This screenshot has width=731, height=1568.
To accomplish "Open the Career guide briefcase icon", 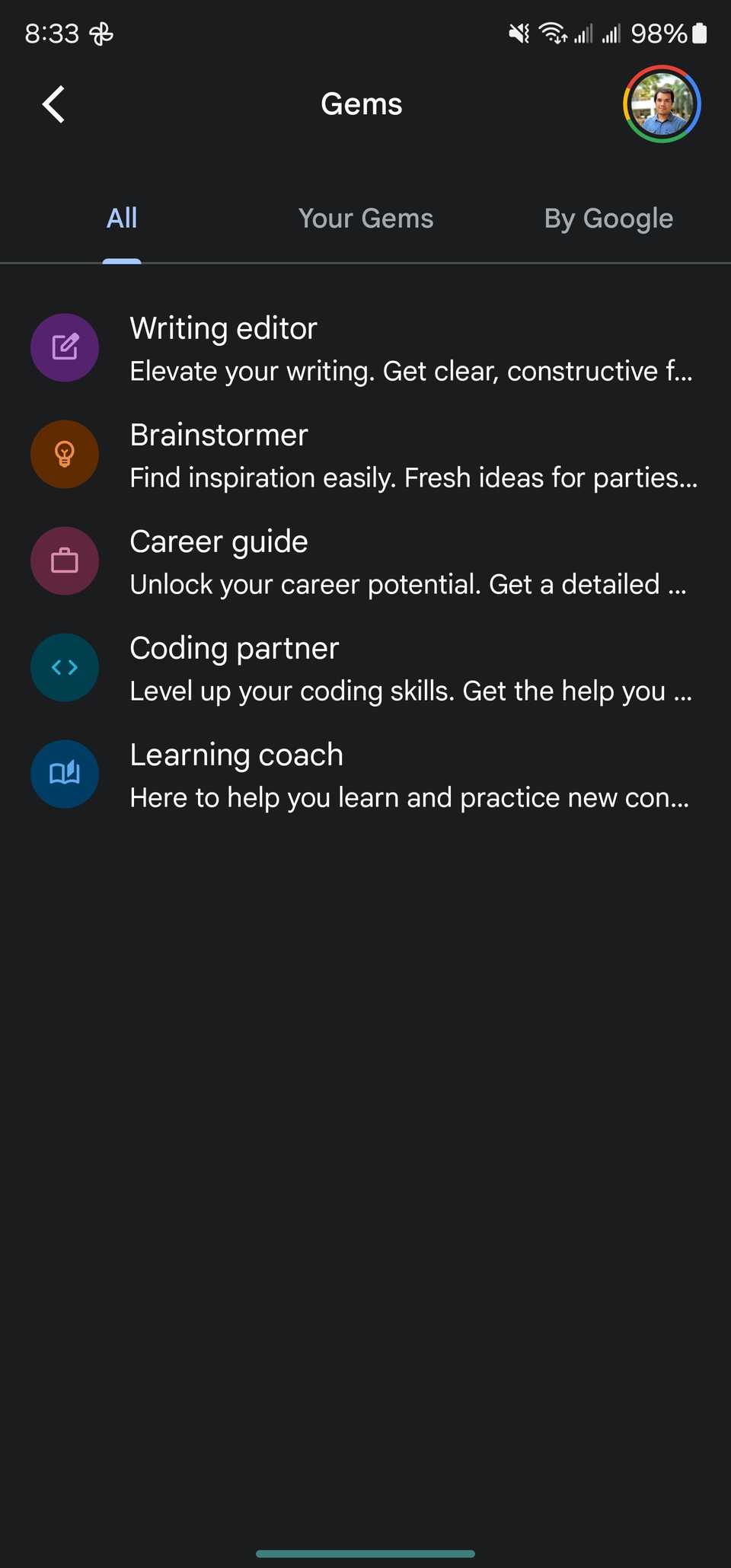I will pyautogui.click(x=65, y=560).
